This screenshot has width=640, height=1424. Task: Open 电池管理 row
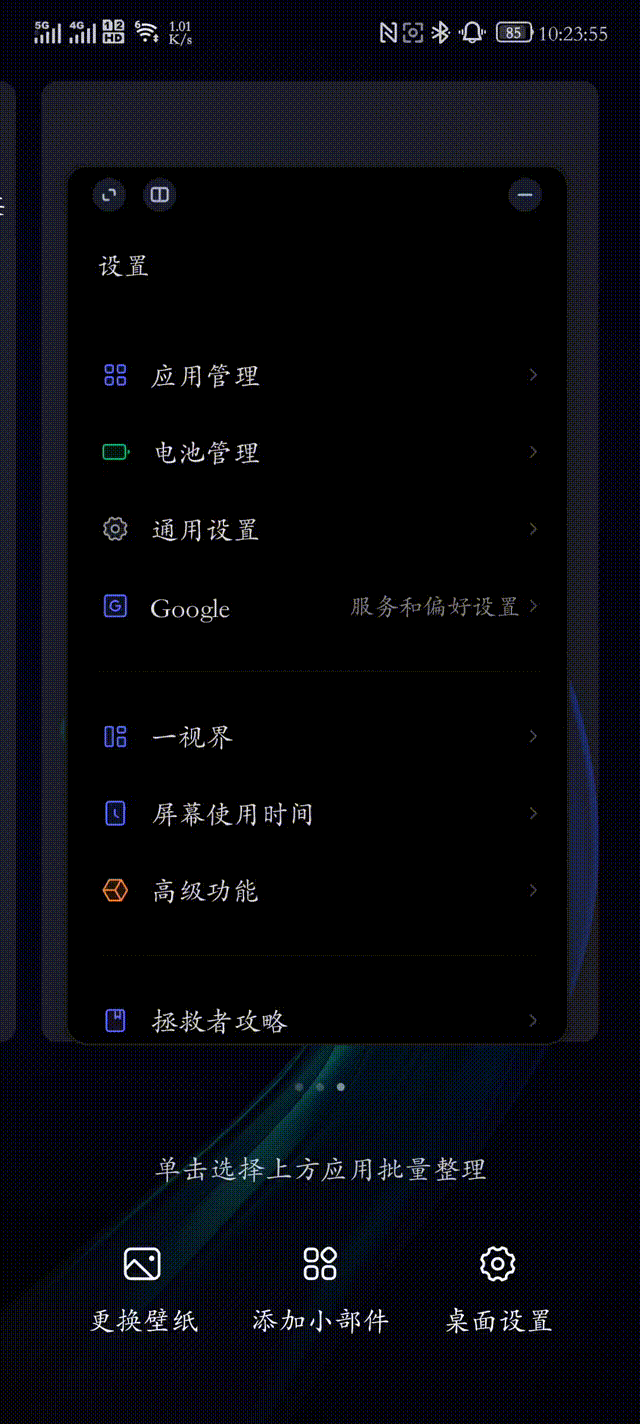click(318, 452)
